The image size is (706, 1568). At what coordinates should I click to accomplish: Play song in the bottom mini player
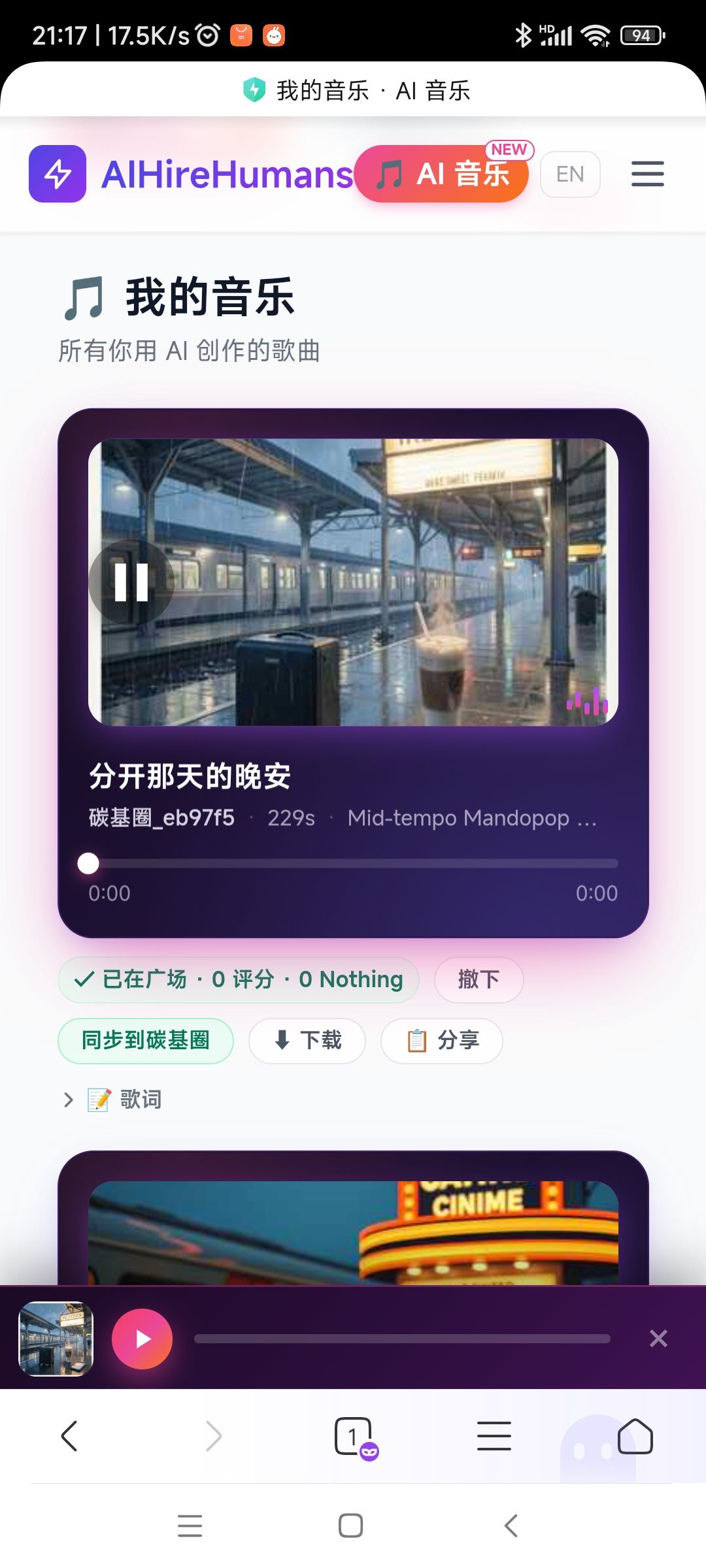[x=142, y=1339]
